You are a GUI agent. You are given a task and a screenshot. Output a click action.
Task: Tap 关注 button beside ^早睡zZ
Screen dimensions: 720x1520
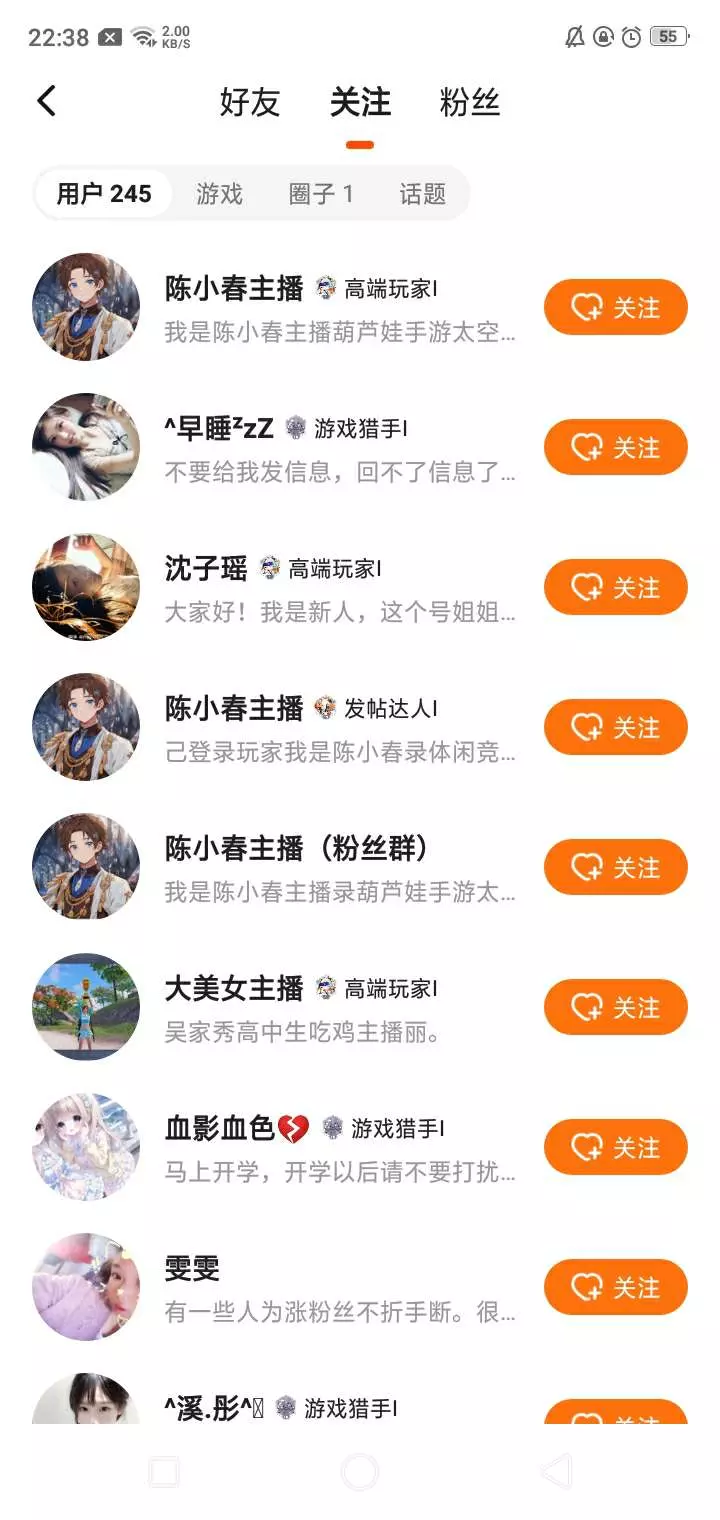[615, 447]
